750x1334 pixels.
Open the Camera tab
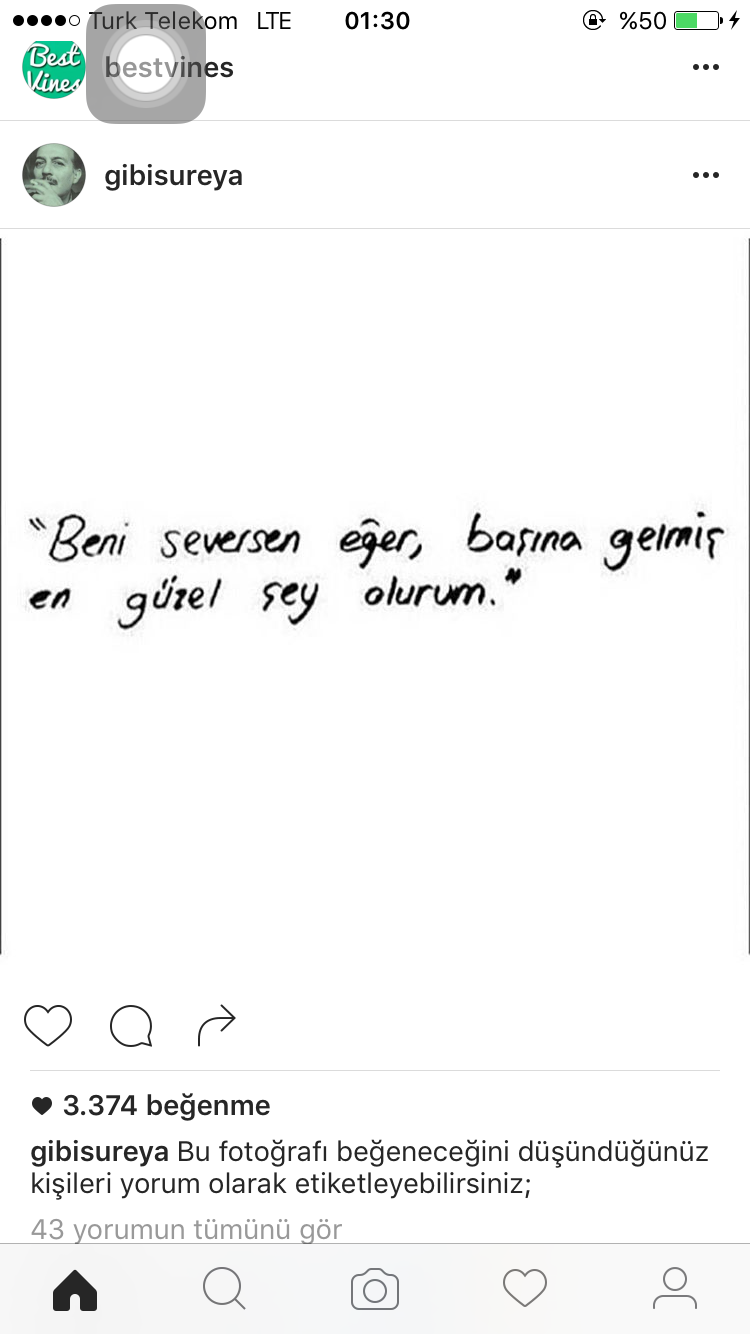[x=375, y=1289]
